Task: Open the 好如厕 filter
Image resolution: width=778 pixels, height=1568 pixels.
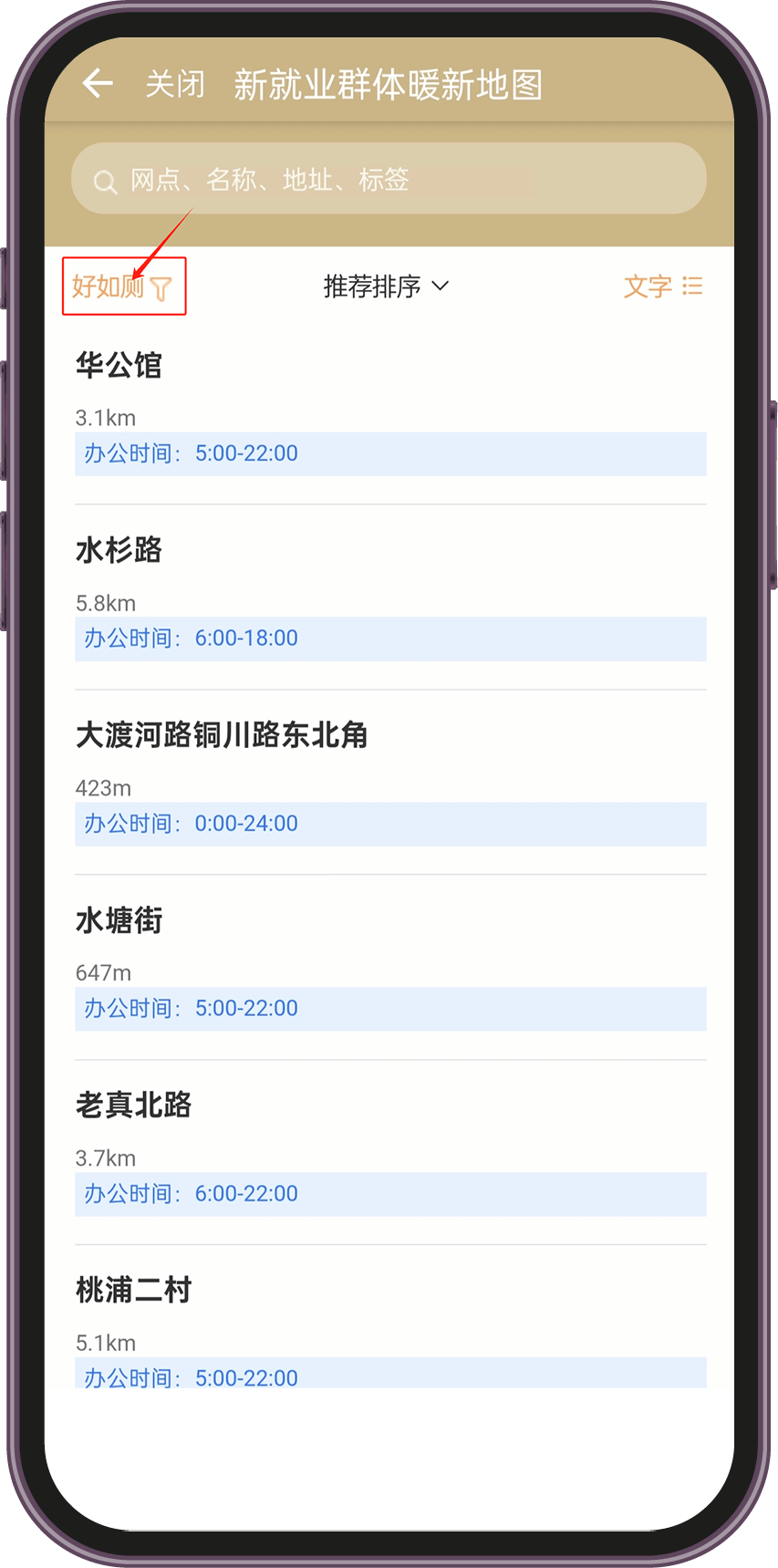Action: click(123, 286)
